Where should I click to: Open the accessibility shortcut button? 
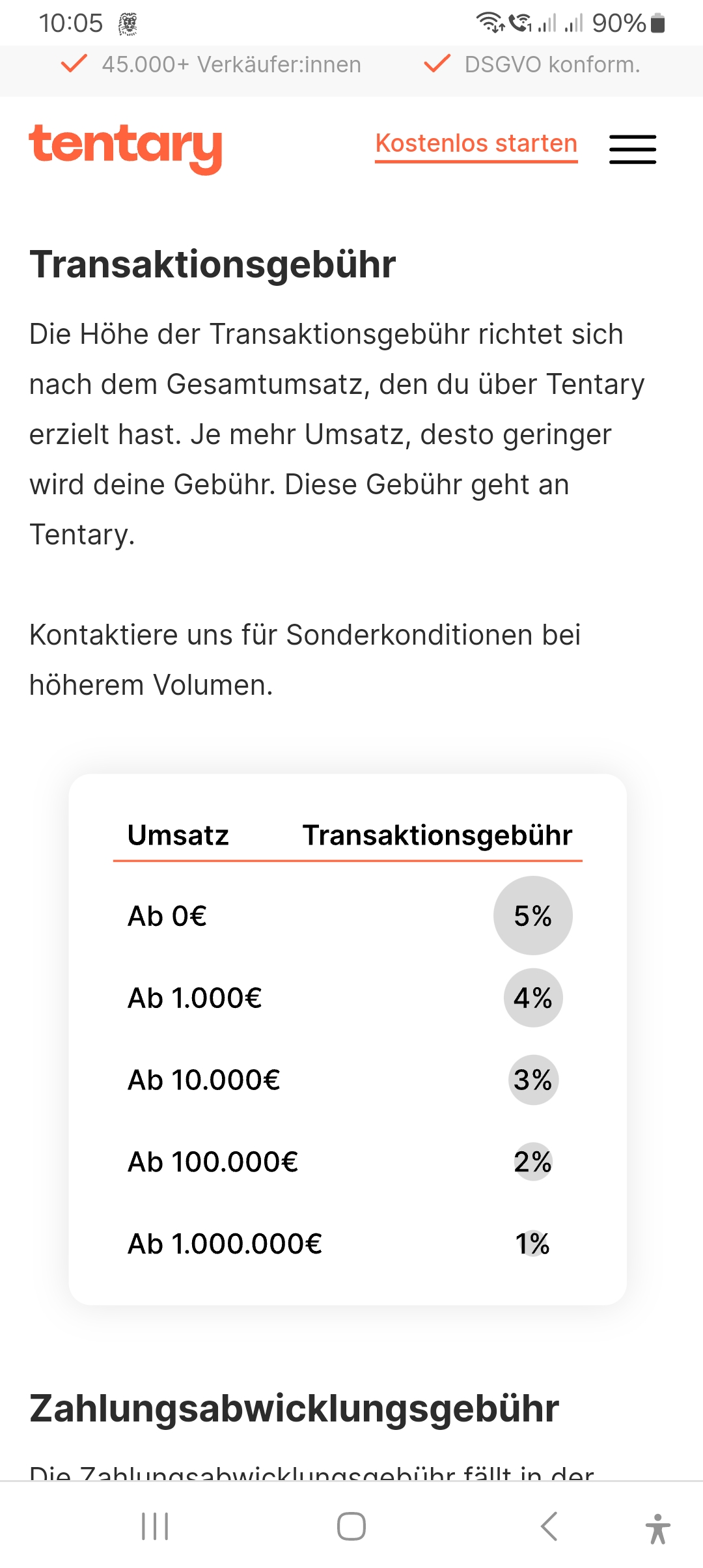coord(658,1528)
